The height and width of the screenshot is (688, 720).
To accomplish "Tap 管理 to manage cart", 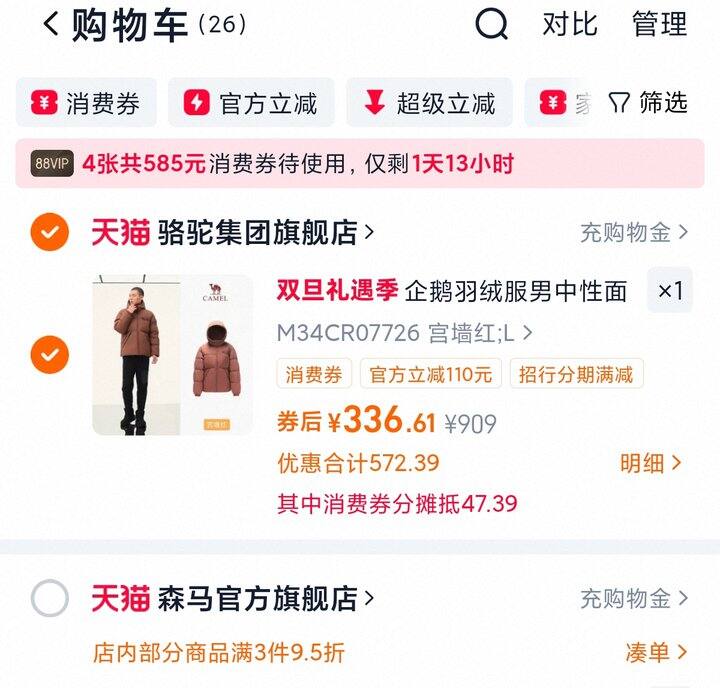I will (x=659, y=24).
